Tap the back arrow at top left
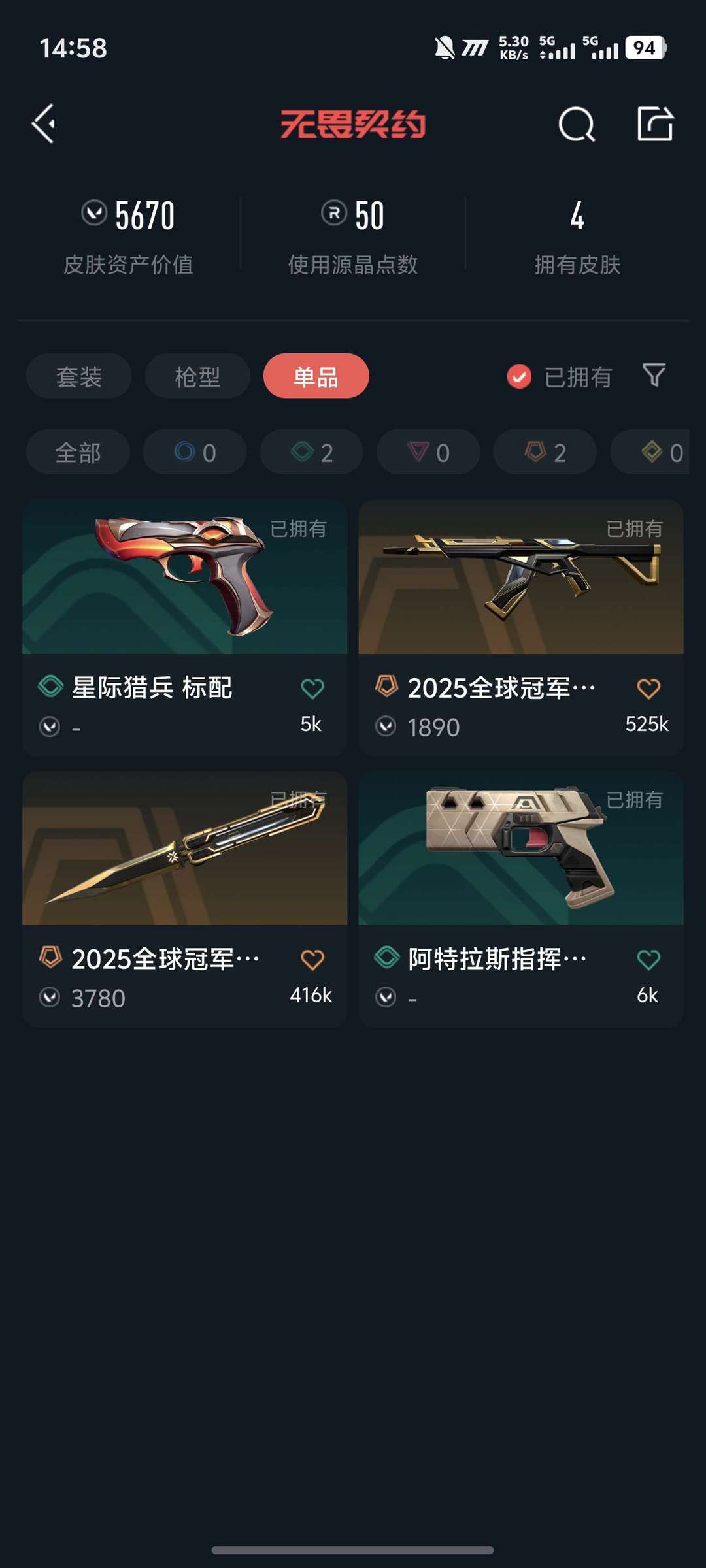The width and height of the screenshot is (706, 1568). [43, 124]
